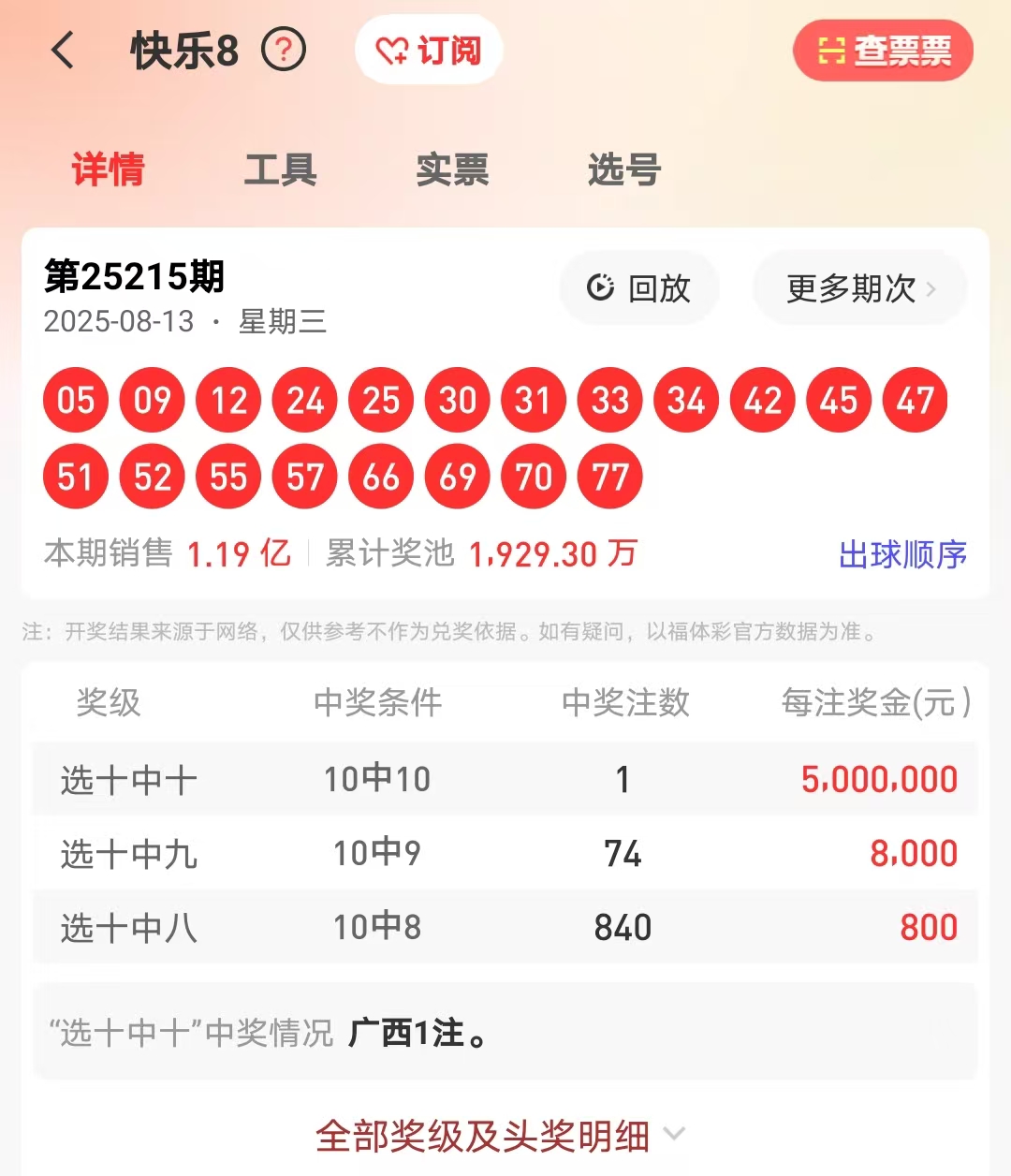Open the 查票票 ticket scanner

[883, 51]
